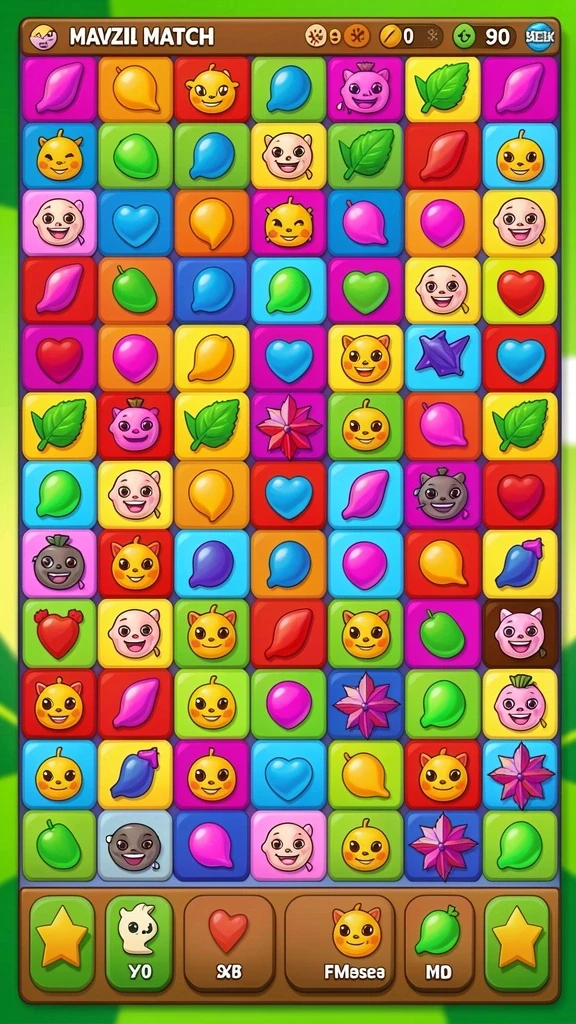Select the purple balloon tile on light blue

tap(212, 563)
